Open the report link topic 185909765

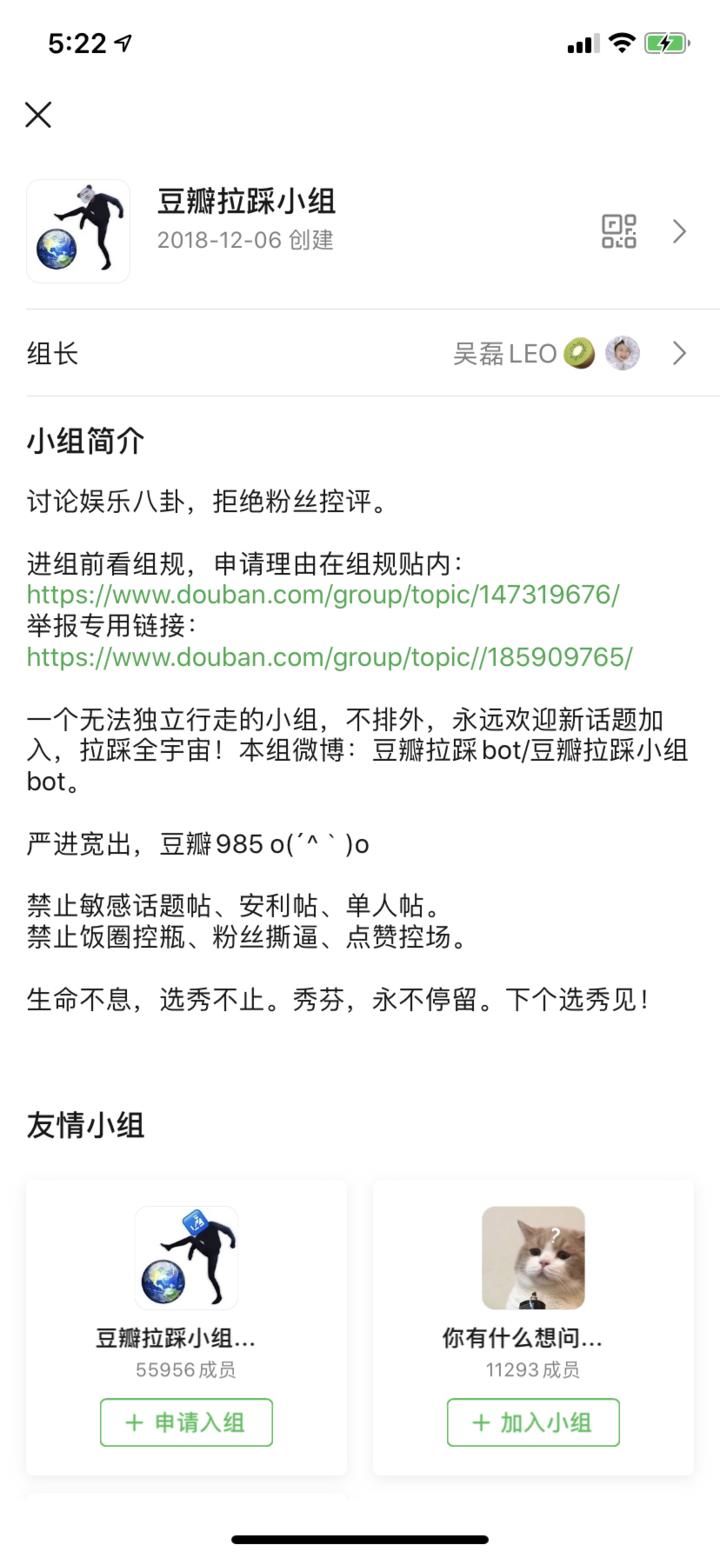coord(329,657)
